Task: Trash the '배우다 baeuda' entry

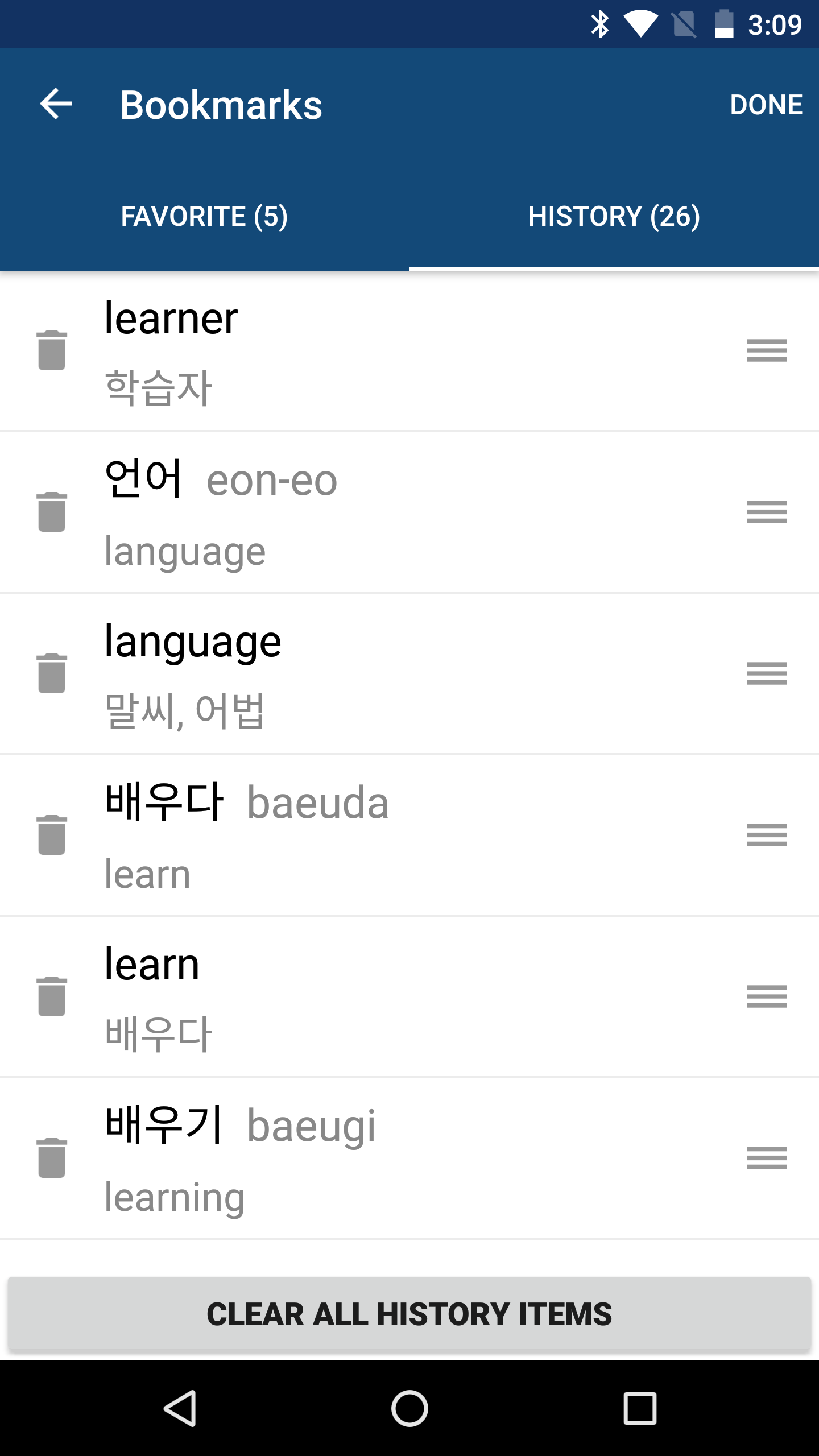Action: click(52, 835)
